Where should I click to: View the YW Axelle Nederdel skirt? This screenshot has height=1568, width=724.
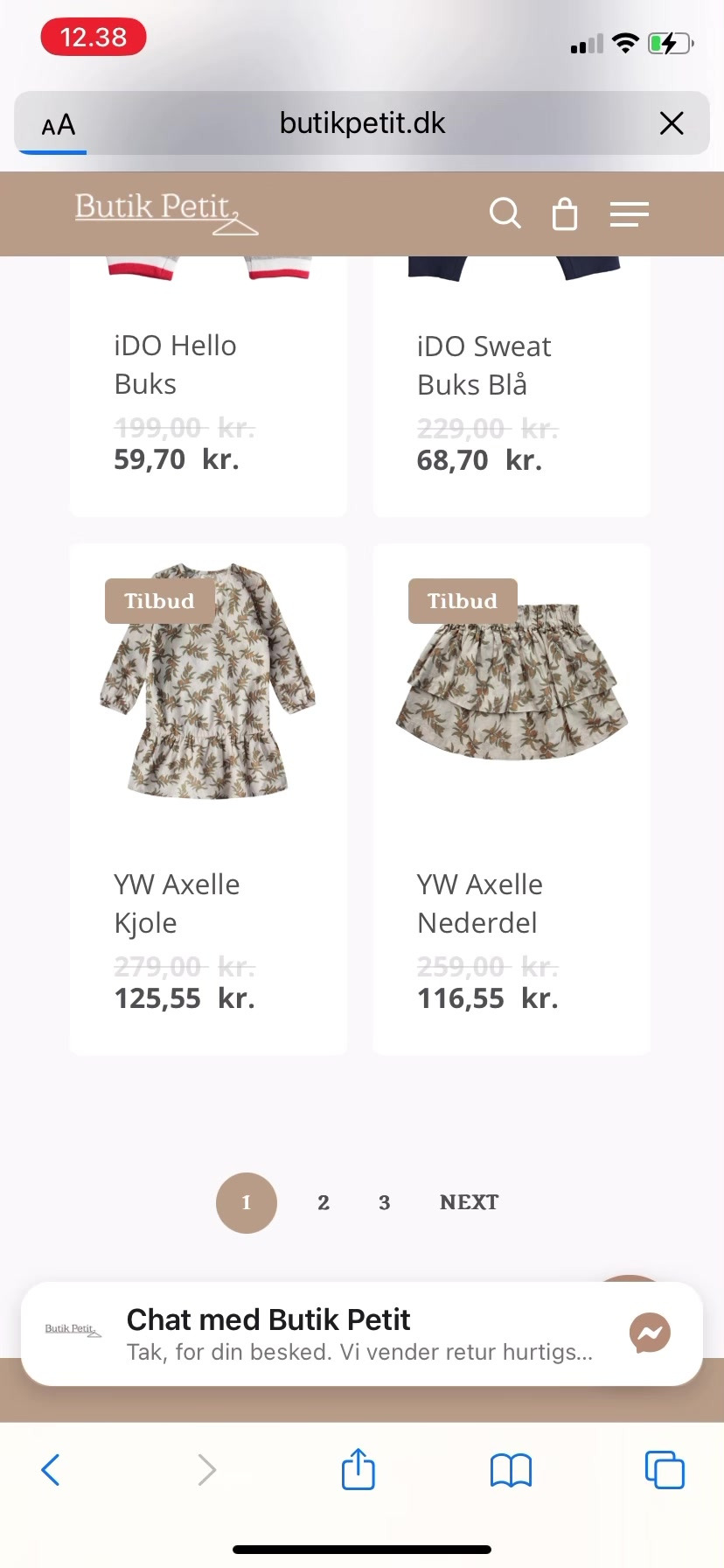[x=512, y=682]
